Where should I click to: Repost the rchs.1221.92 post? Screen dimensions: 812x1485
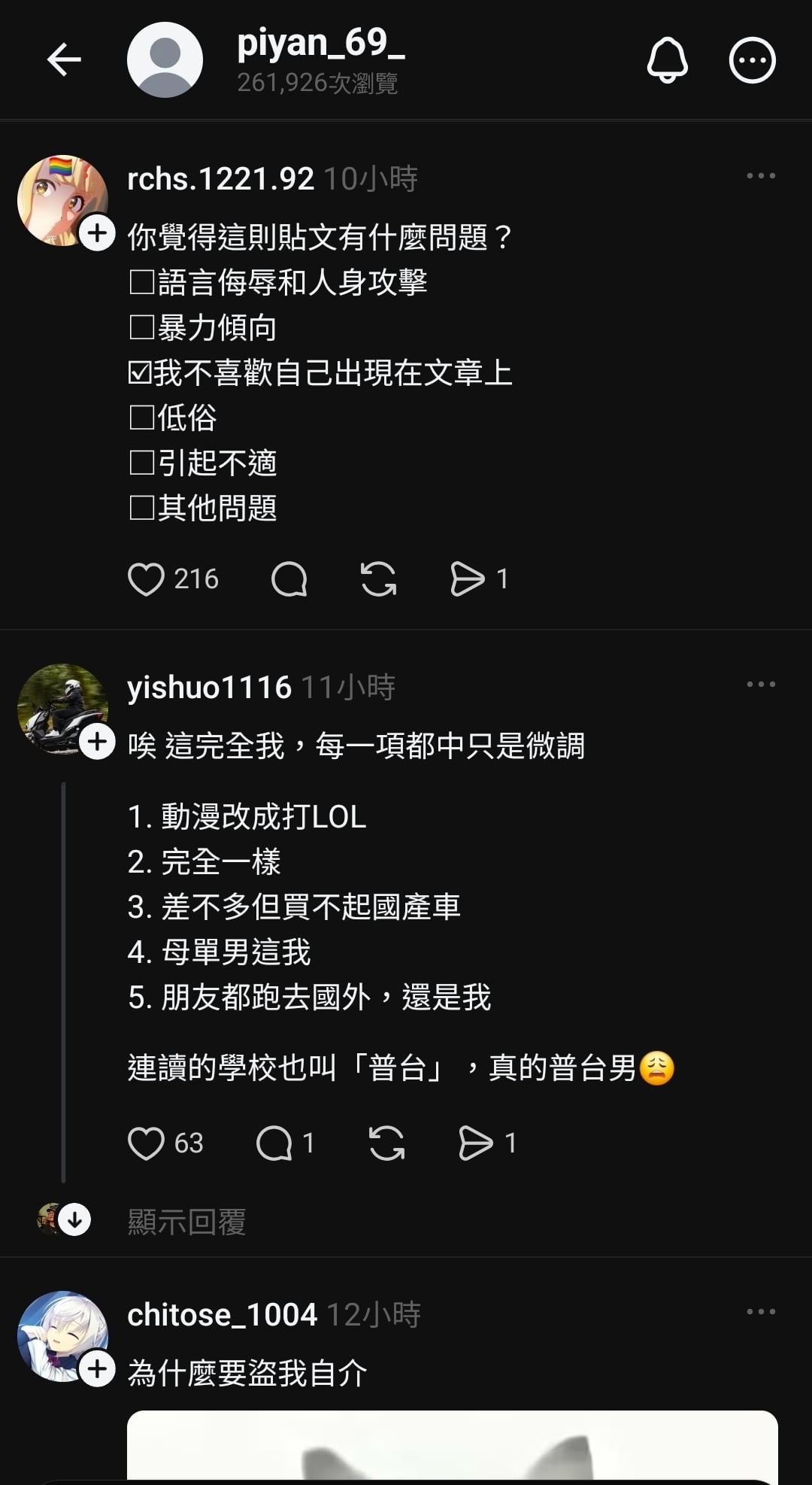[x=378, y=579]
